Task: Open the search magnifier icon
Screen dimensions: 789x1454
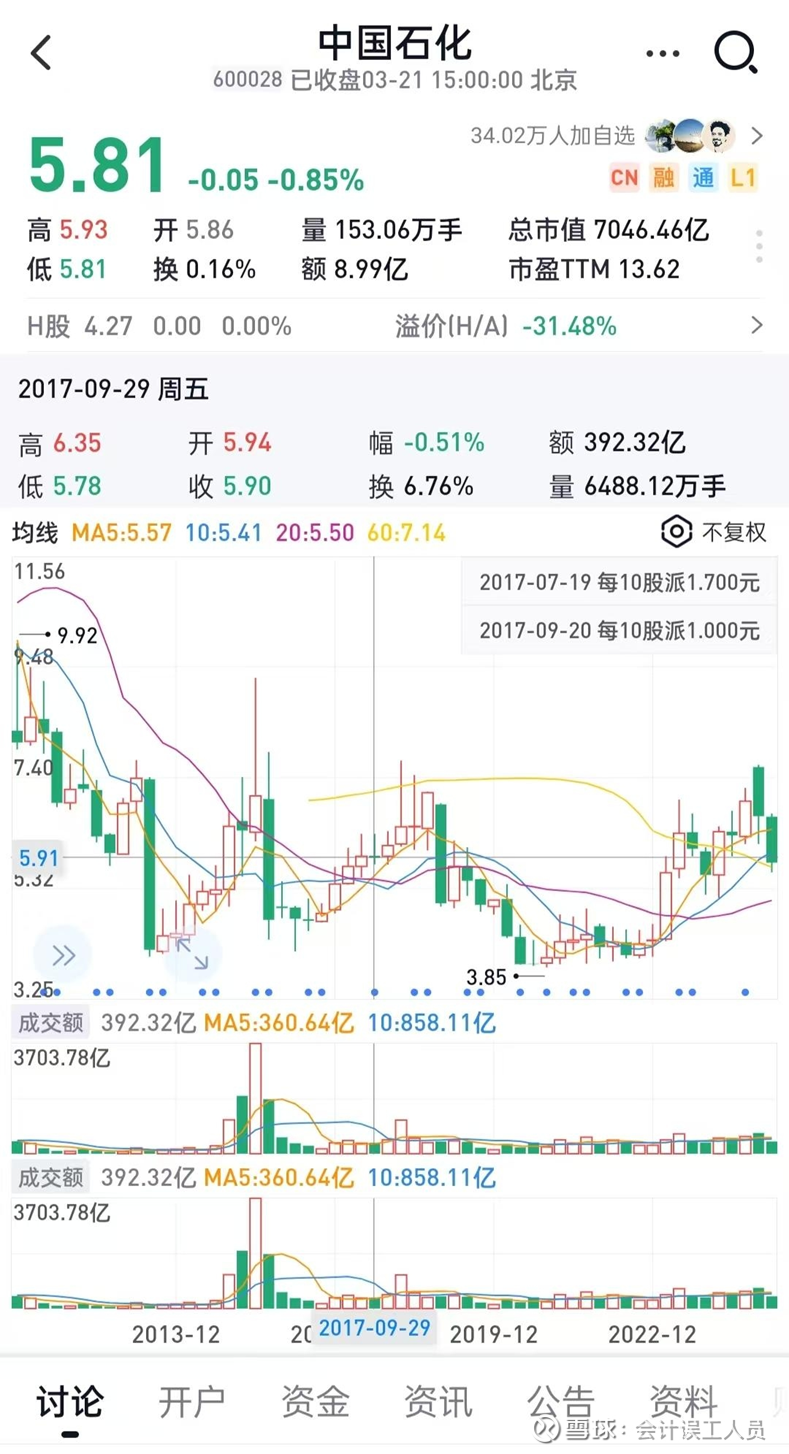Action: pyautogui.click(x=735, y=52)
